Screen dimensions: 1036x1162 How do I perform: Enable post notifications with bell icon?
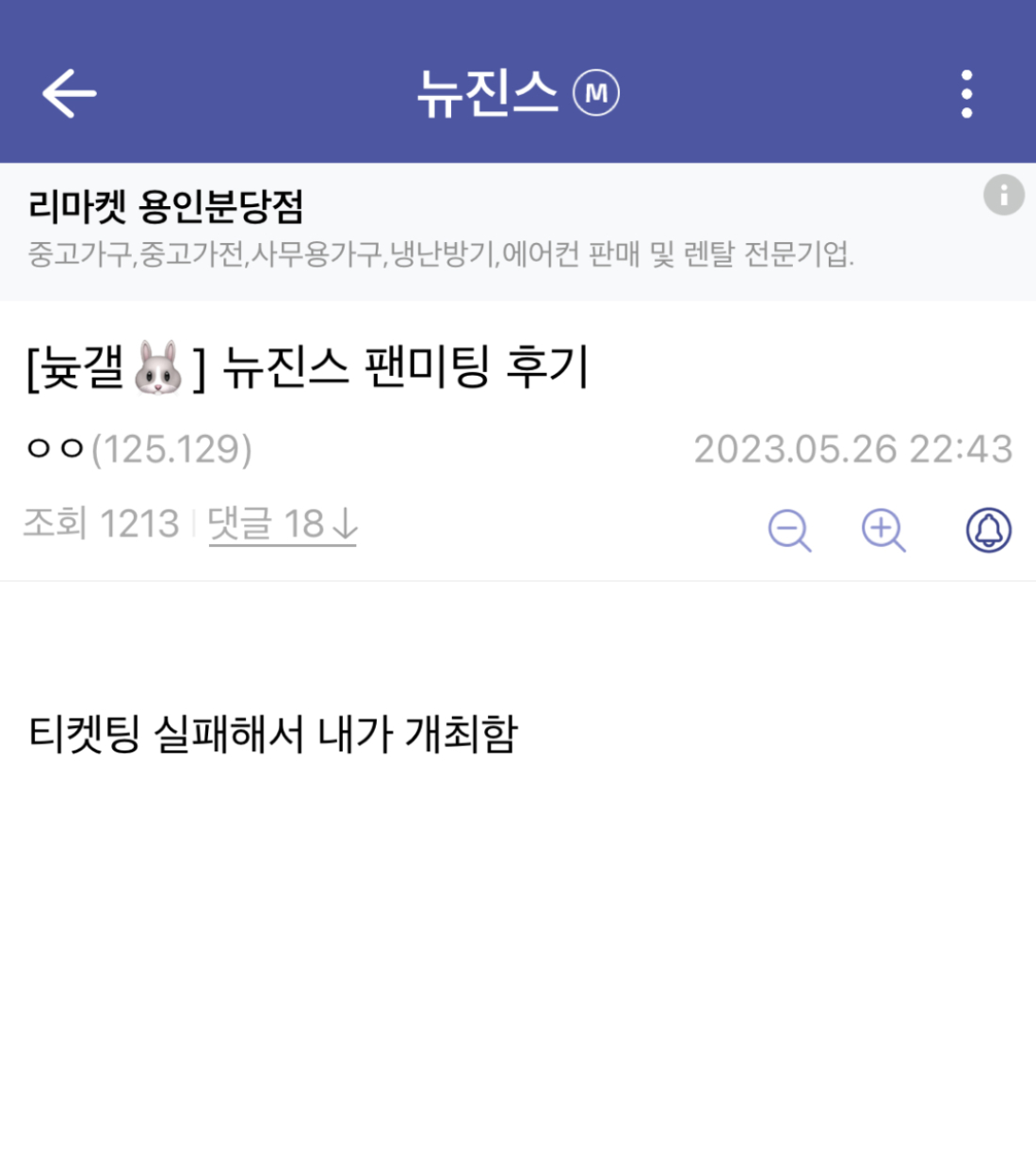988,529
